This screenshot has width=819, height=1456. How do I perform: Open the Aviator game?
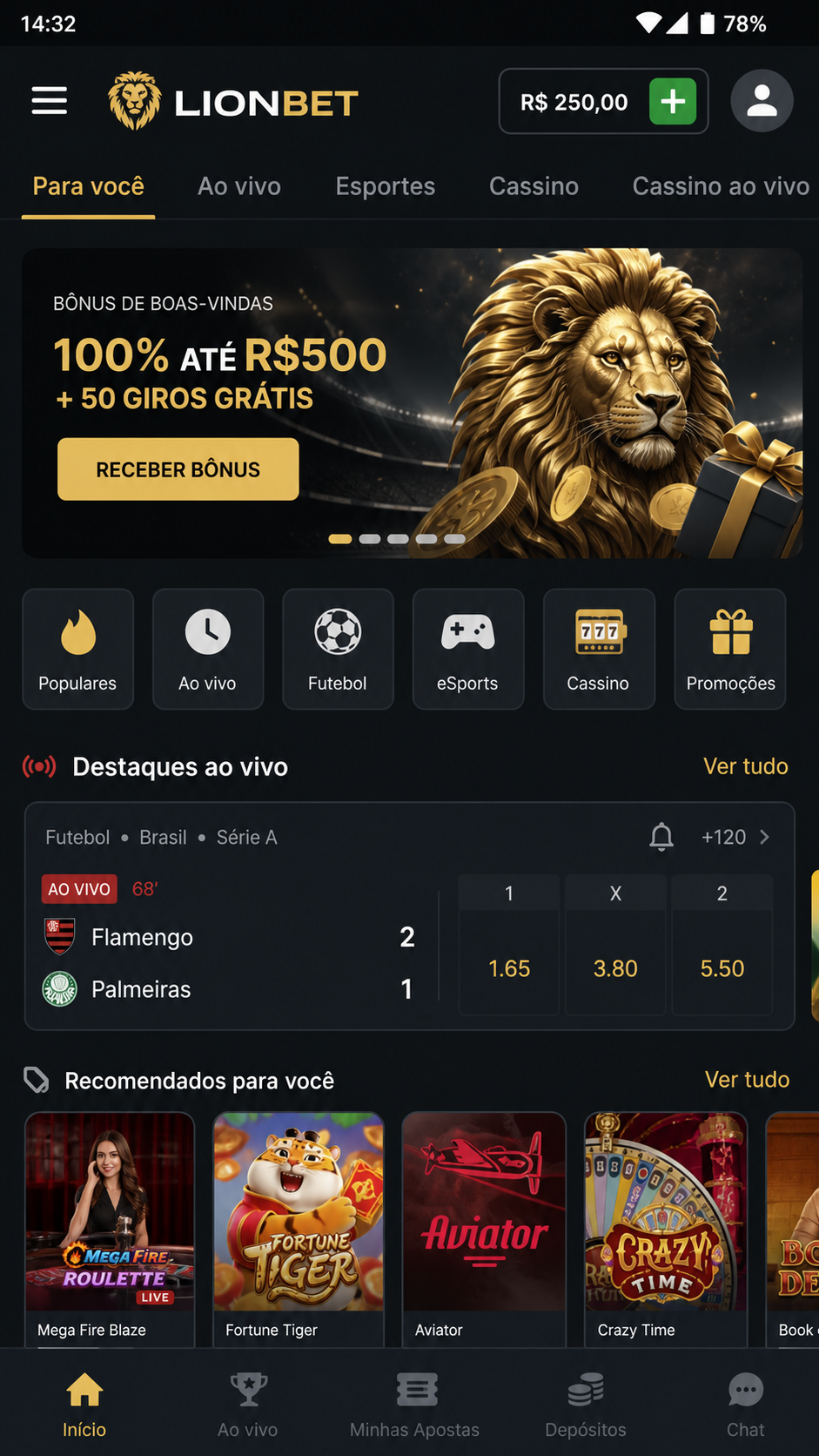click(x=484, y=1230)
